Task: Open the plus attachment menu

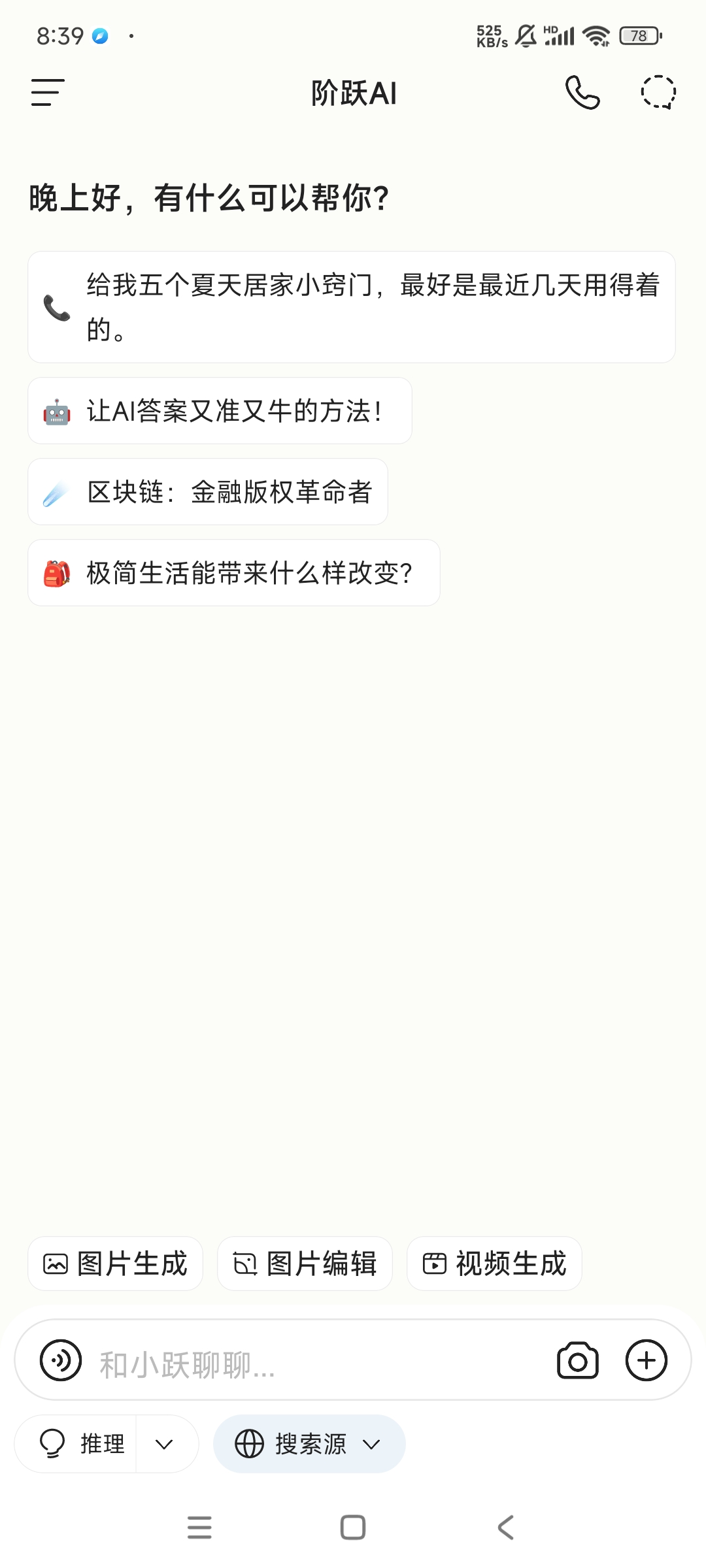Action: 646,1361
